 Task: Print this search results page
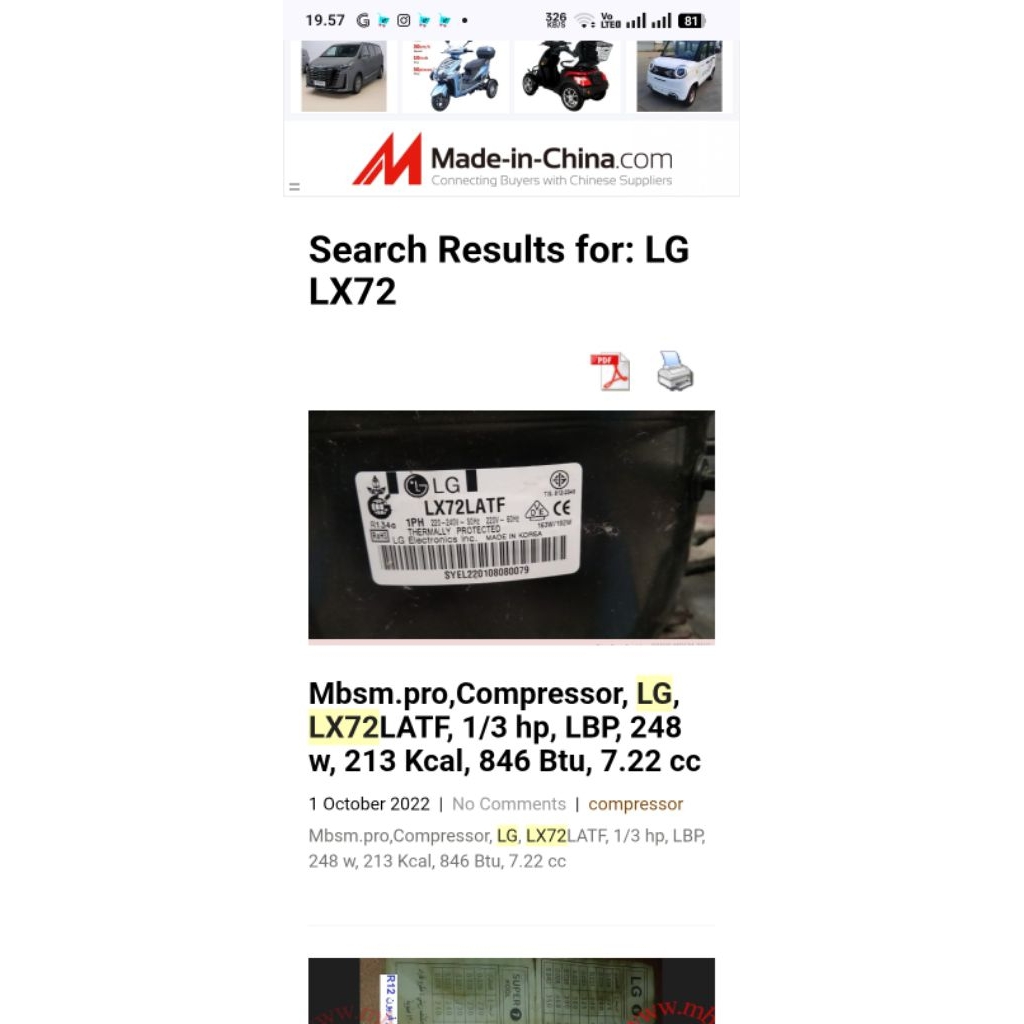675,371
